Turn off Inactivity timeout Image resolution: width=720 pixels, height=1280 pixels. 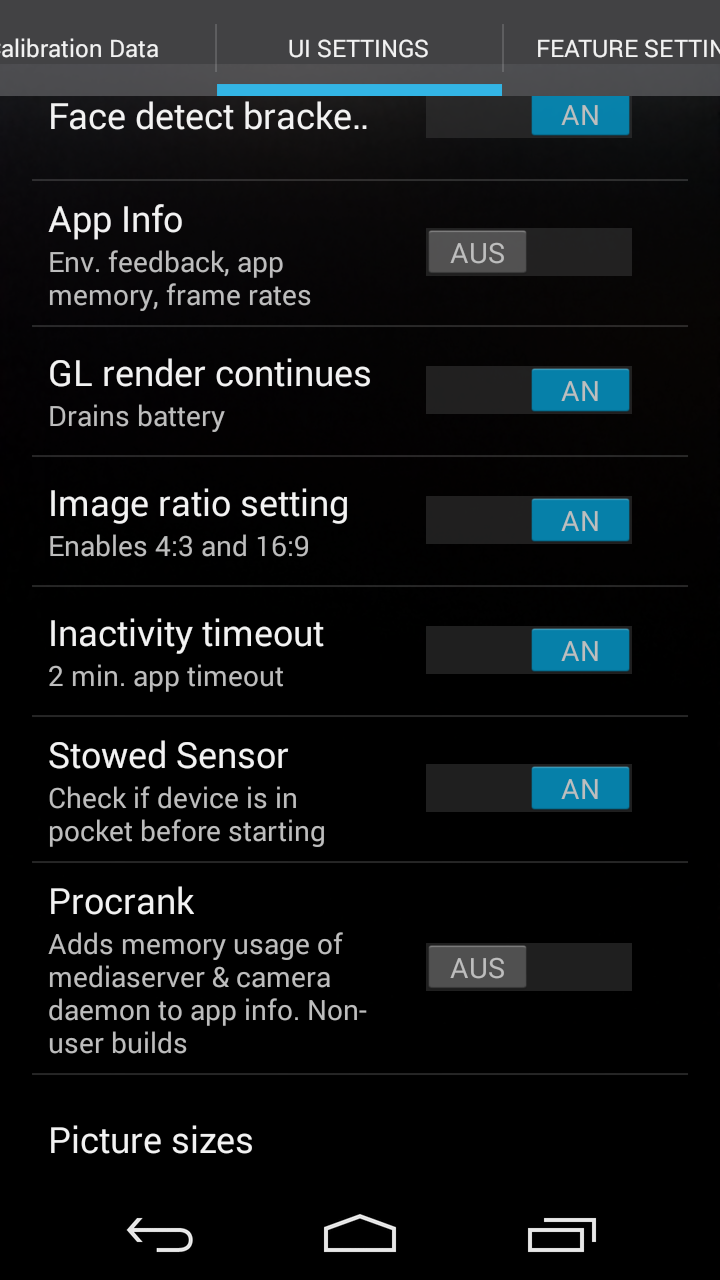pos(529,650)
